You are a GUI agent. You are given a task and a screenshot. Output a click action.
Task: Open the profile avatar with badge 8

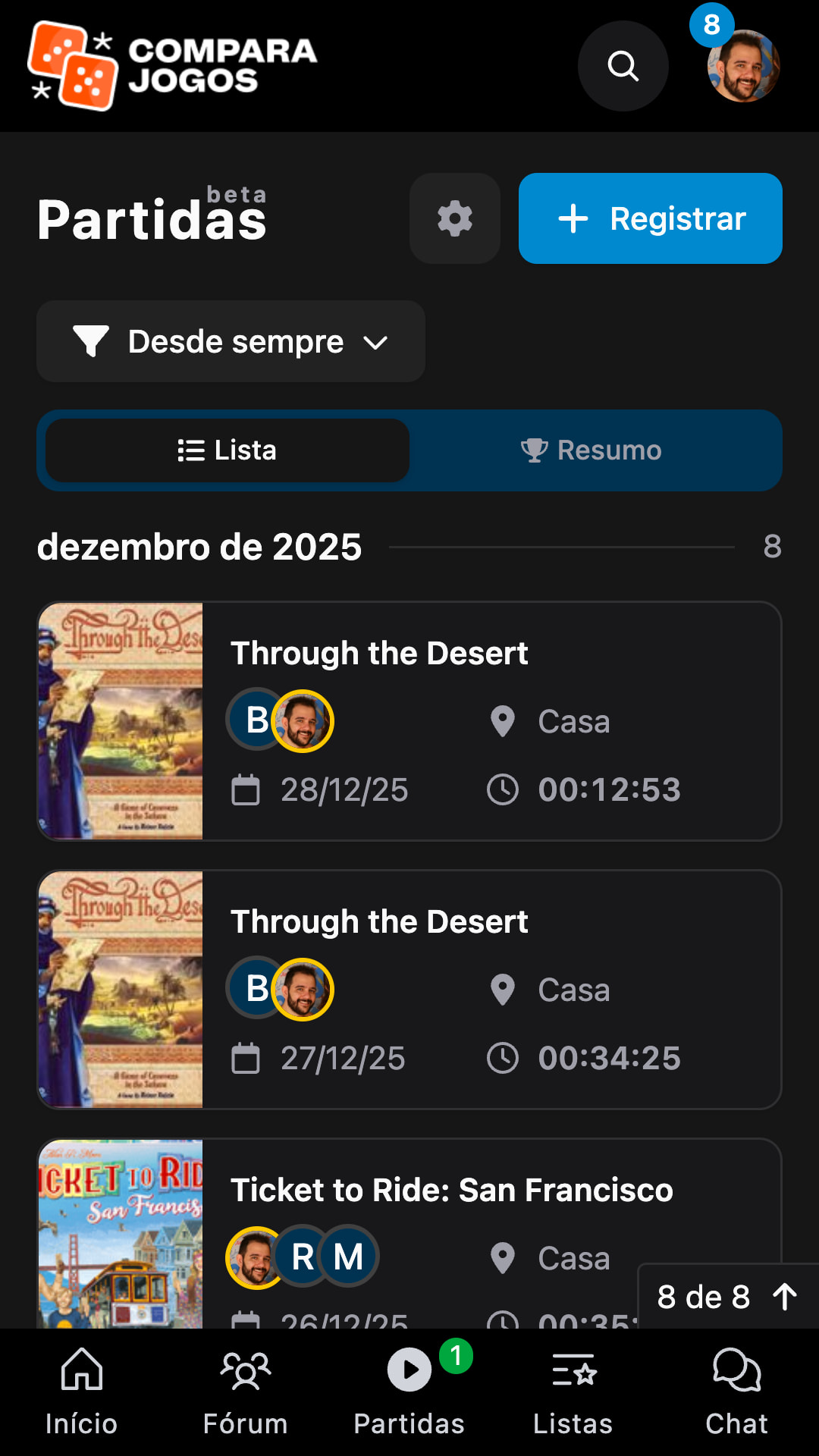[742, 66]
